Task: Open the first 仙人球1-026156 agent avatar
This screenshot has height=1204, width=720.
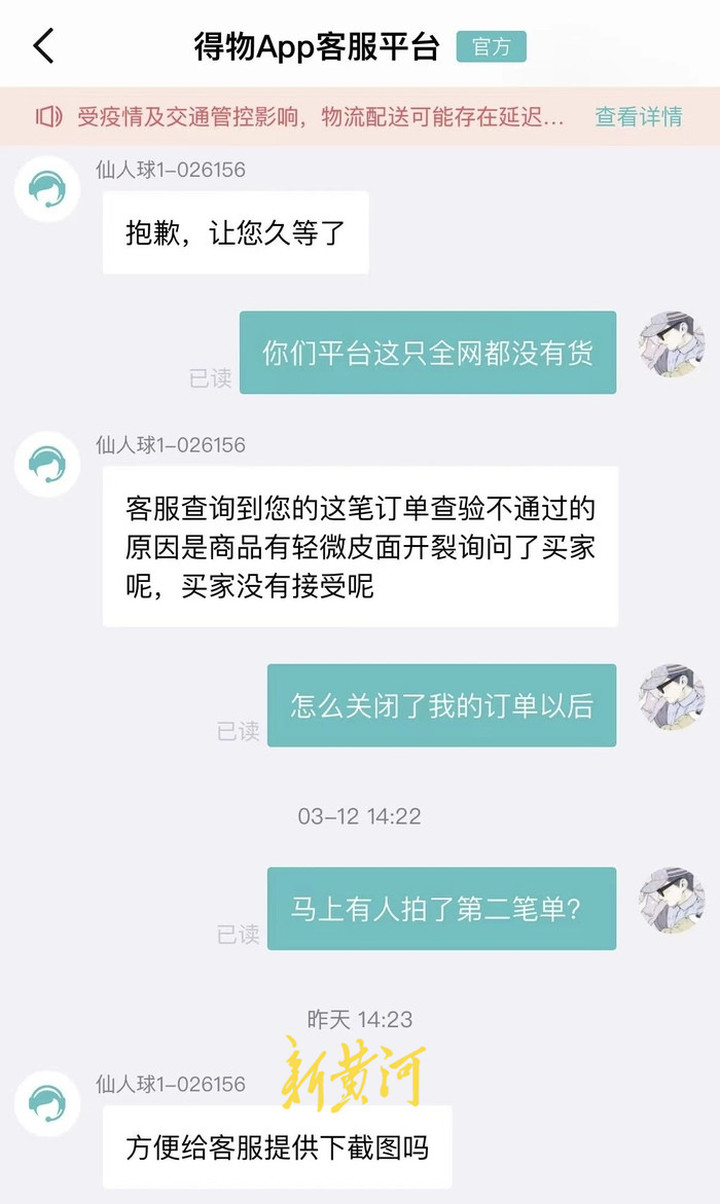Action: pos(46,188)
